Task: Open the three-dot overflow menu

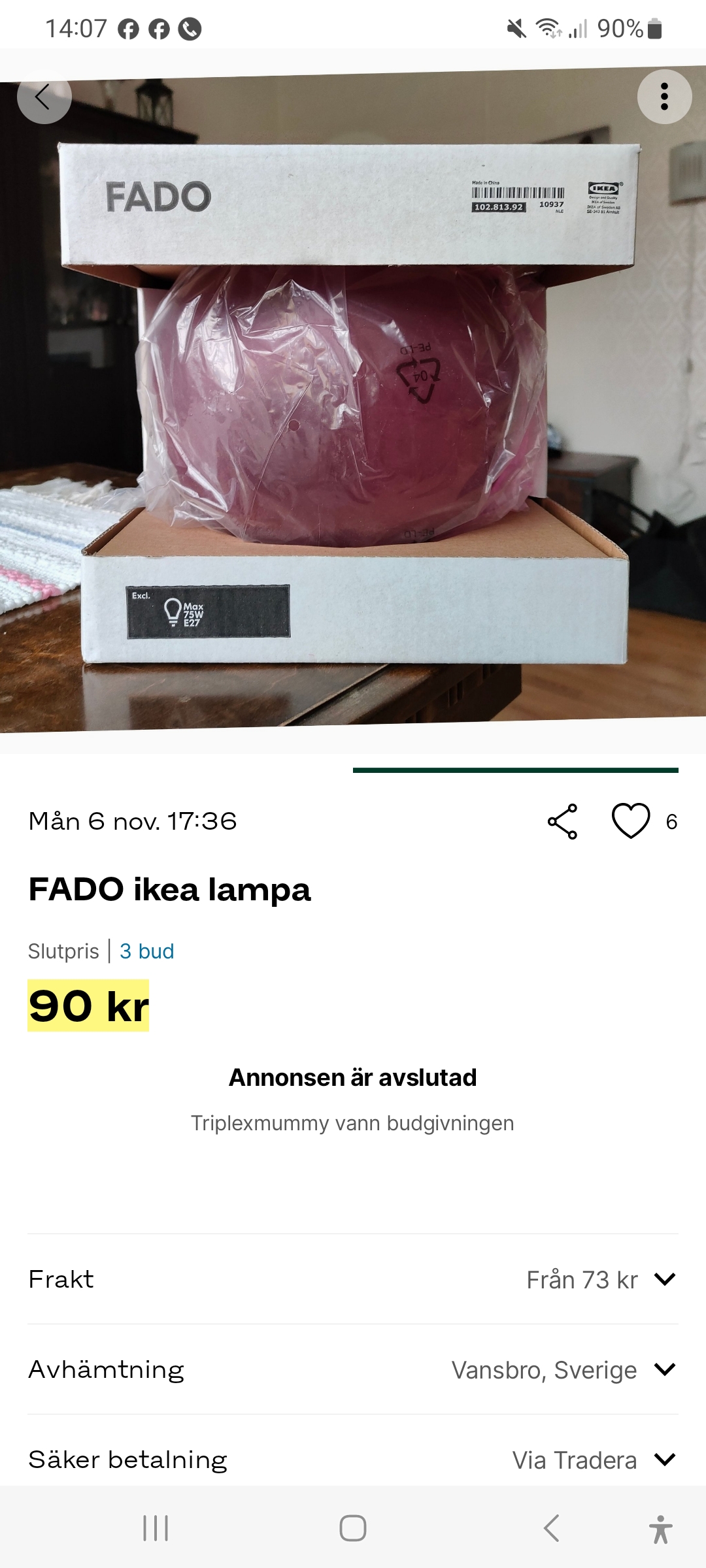Action: pyautogui.click(x=664, y=97)
